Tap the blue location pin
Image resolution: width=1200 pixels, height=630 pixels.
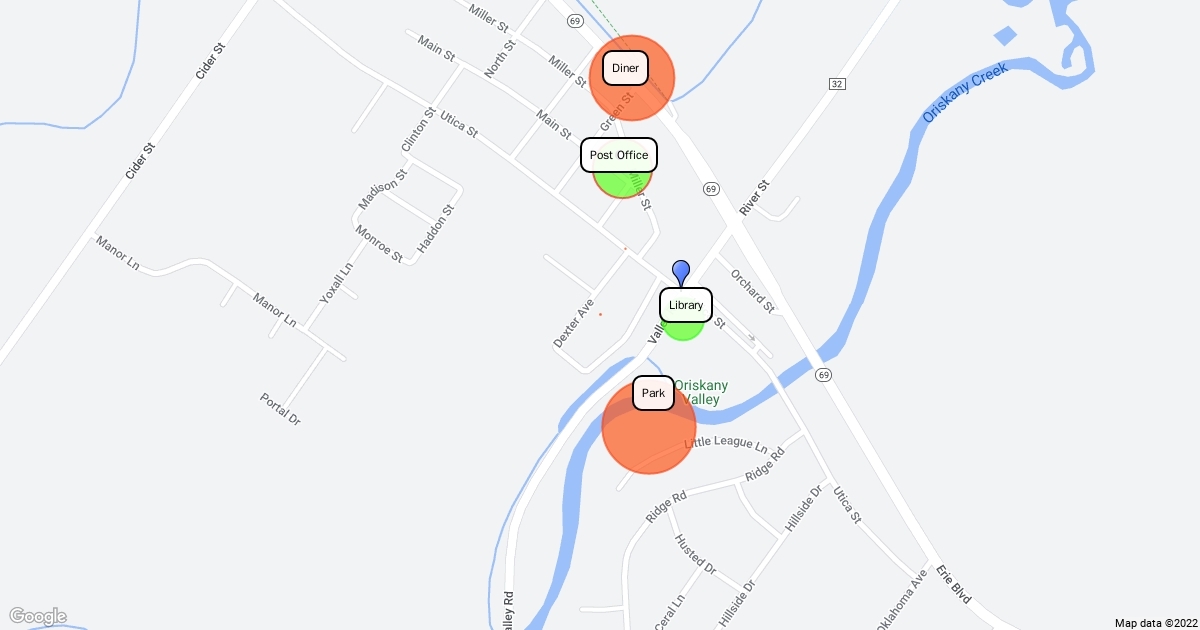[681, 272]
